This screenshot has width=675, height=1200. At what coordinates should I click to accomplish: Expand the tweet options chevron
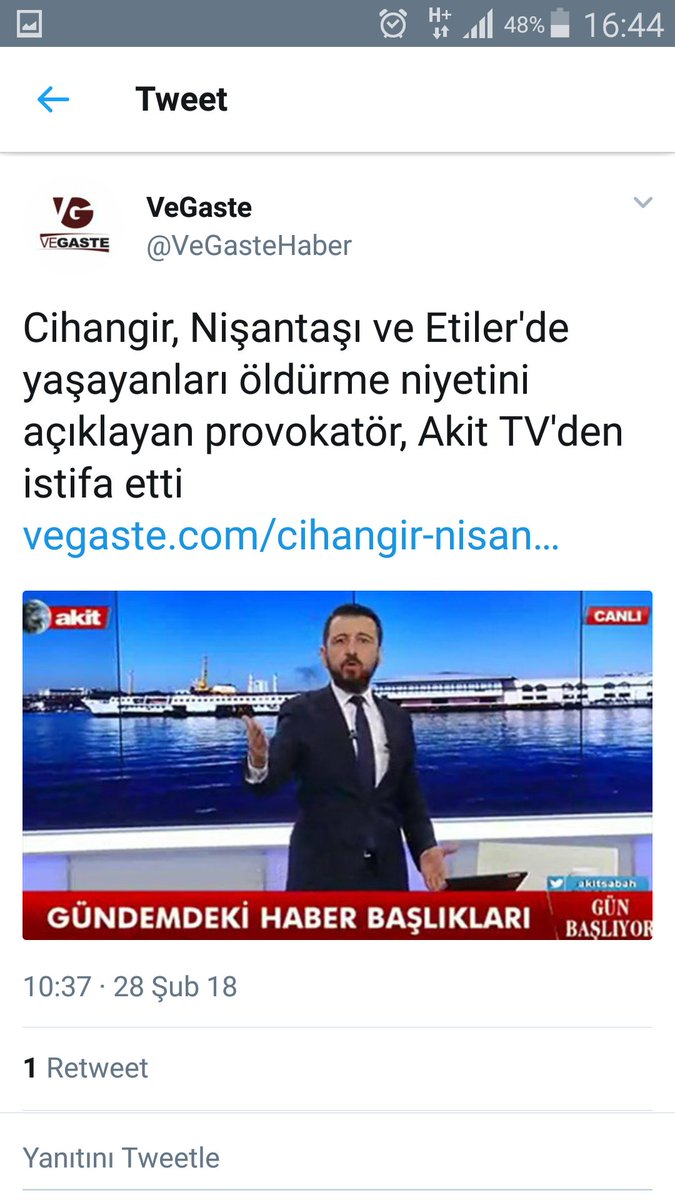[643, 203]
